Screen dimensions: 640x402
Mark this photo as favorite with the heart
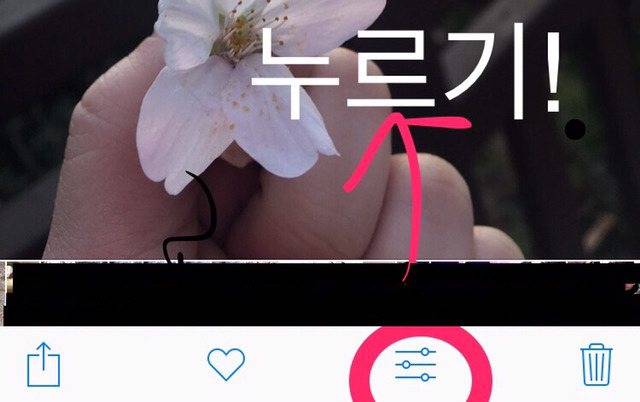(x=226, y=363)
